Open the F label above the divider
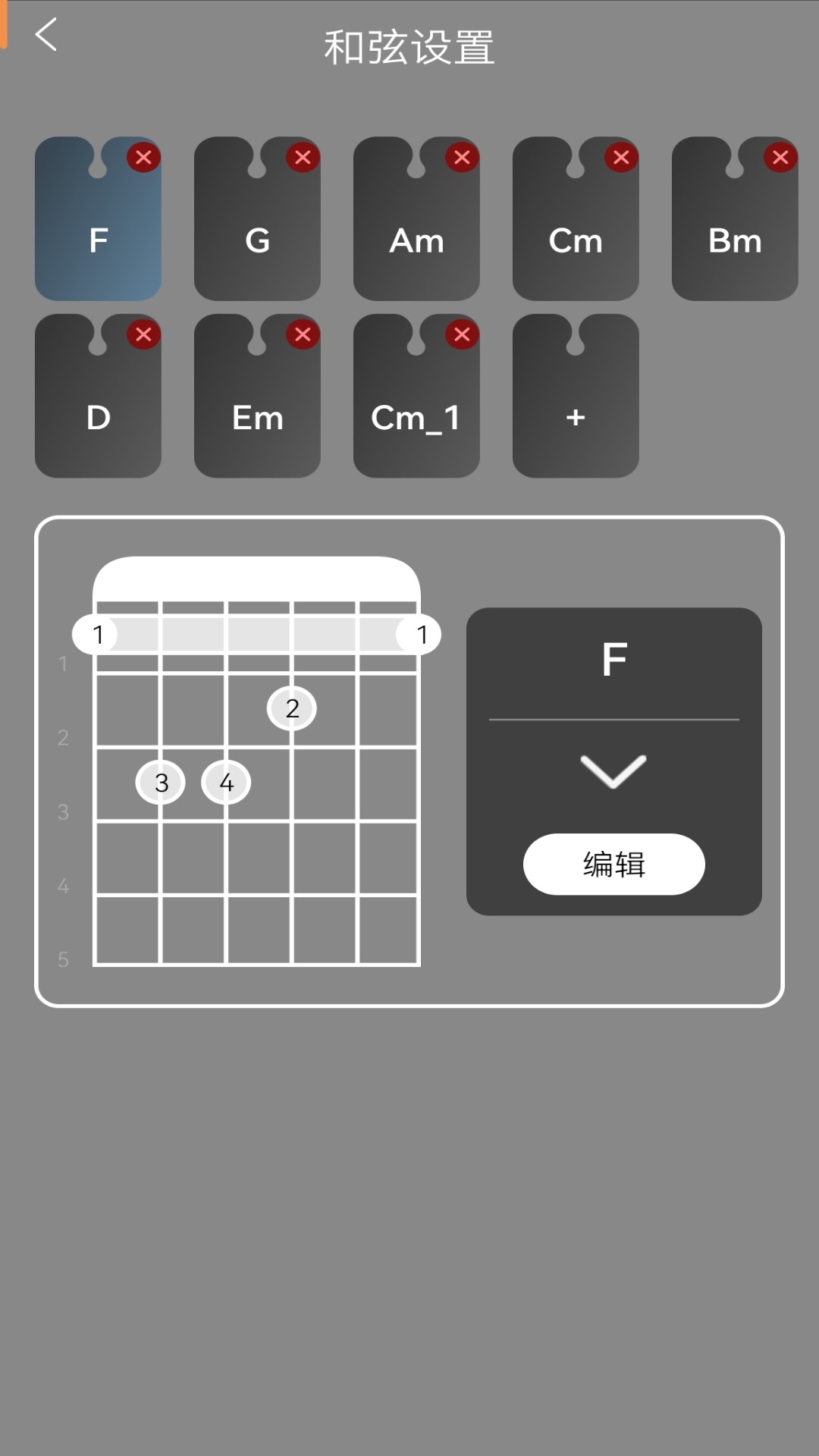 [613, 658]
